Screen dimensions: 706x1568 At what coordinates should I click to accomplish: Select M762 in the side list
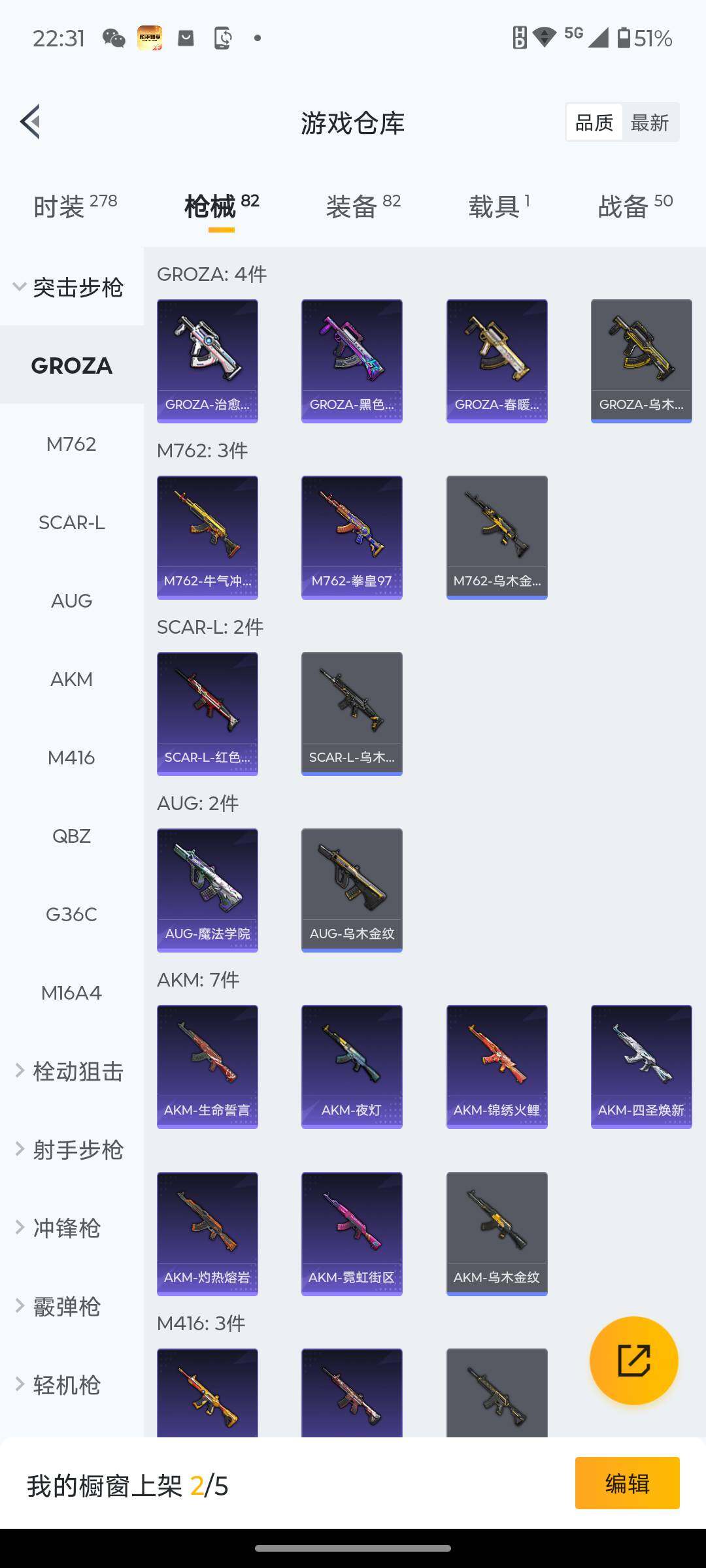(71, 444)
